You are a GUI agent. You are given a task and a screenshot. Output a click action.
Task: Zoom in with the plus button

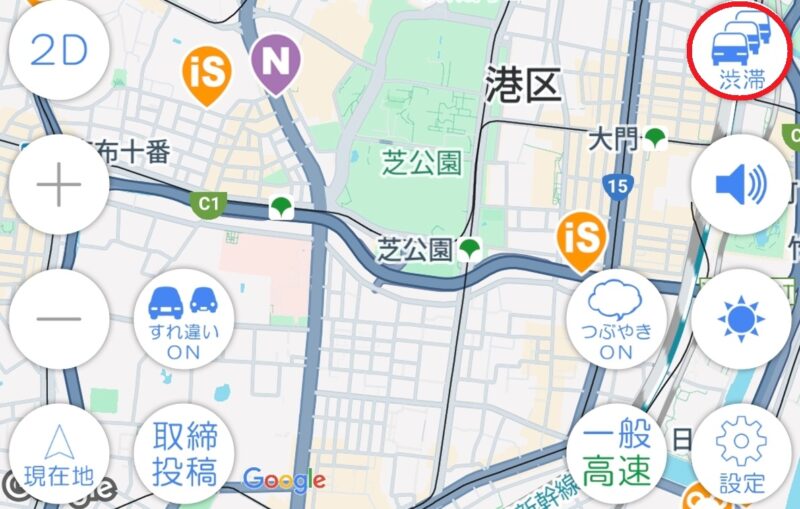pyautogui.click(x=60, y=186)
